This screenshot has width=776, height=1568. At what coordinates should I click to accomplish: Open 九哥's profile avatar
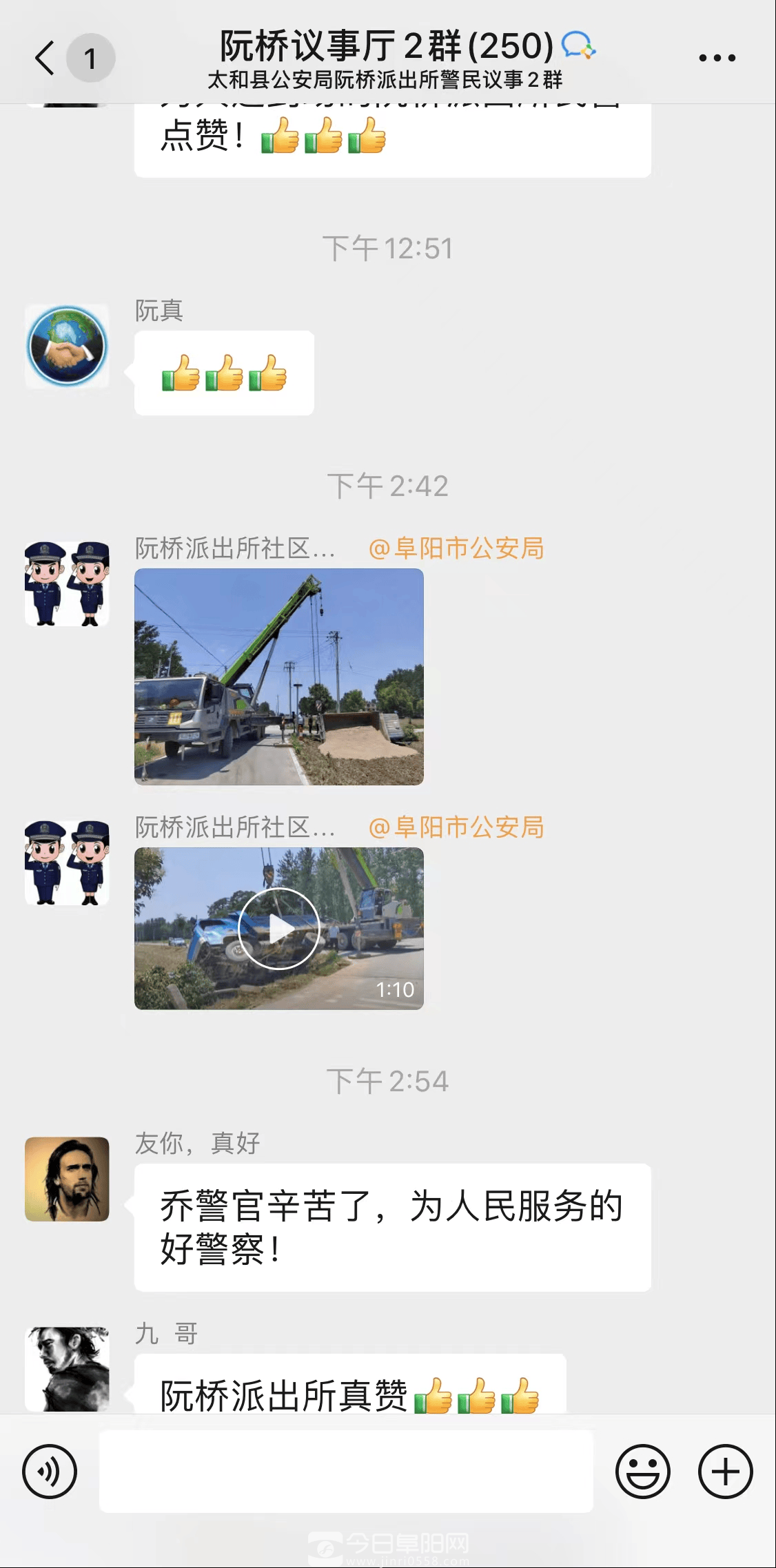[67, 1369]
